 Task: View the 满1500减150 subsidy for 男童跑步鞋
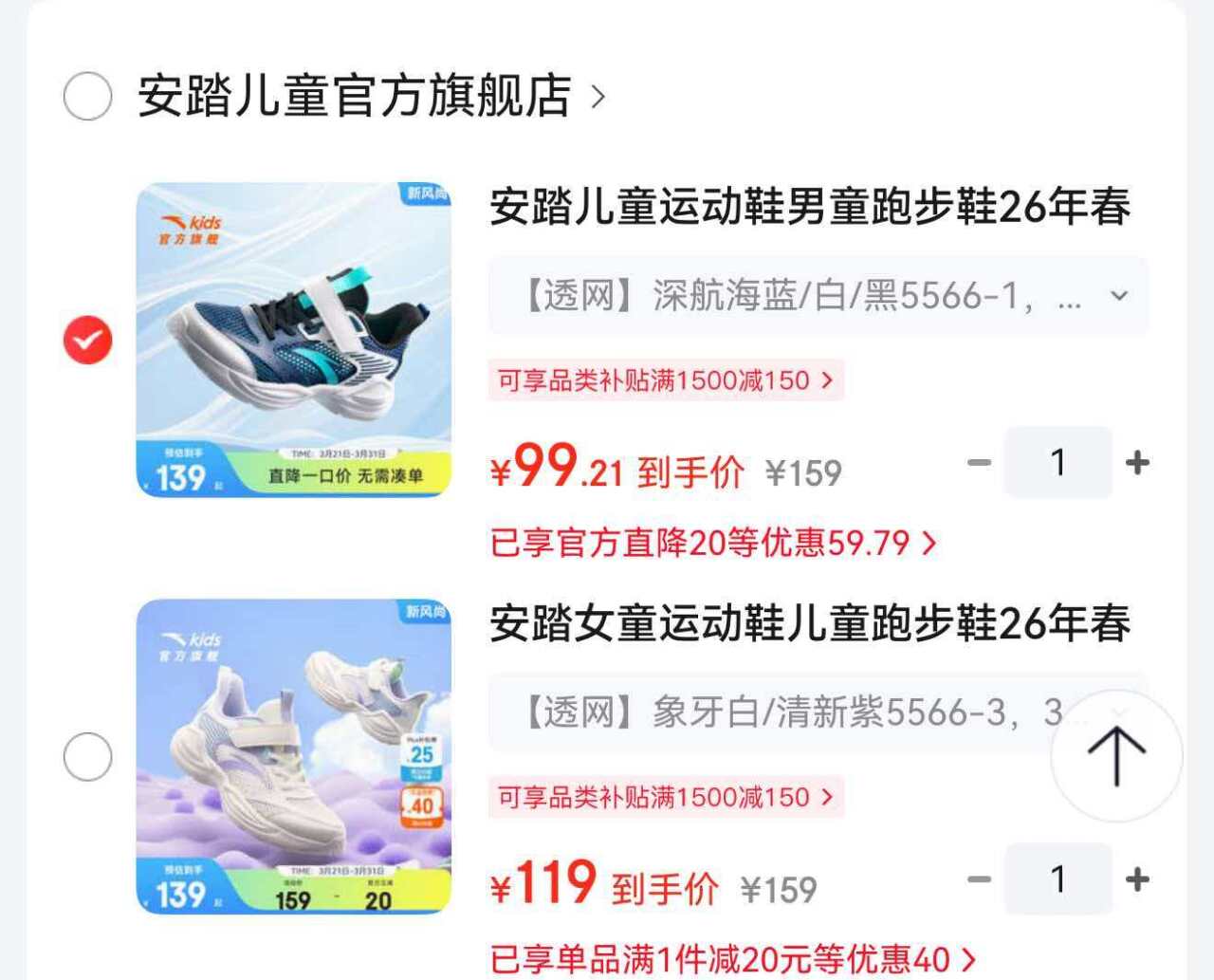pyautogui.click(x=665, y=380)
